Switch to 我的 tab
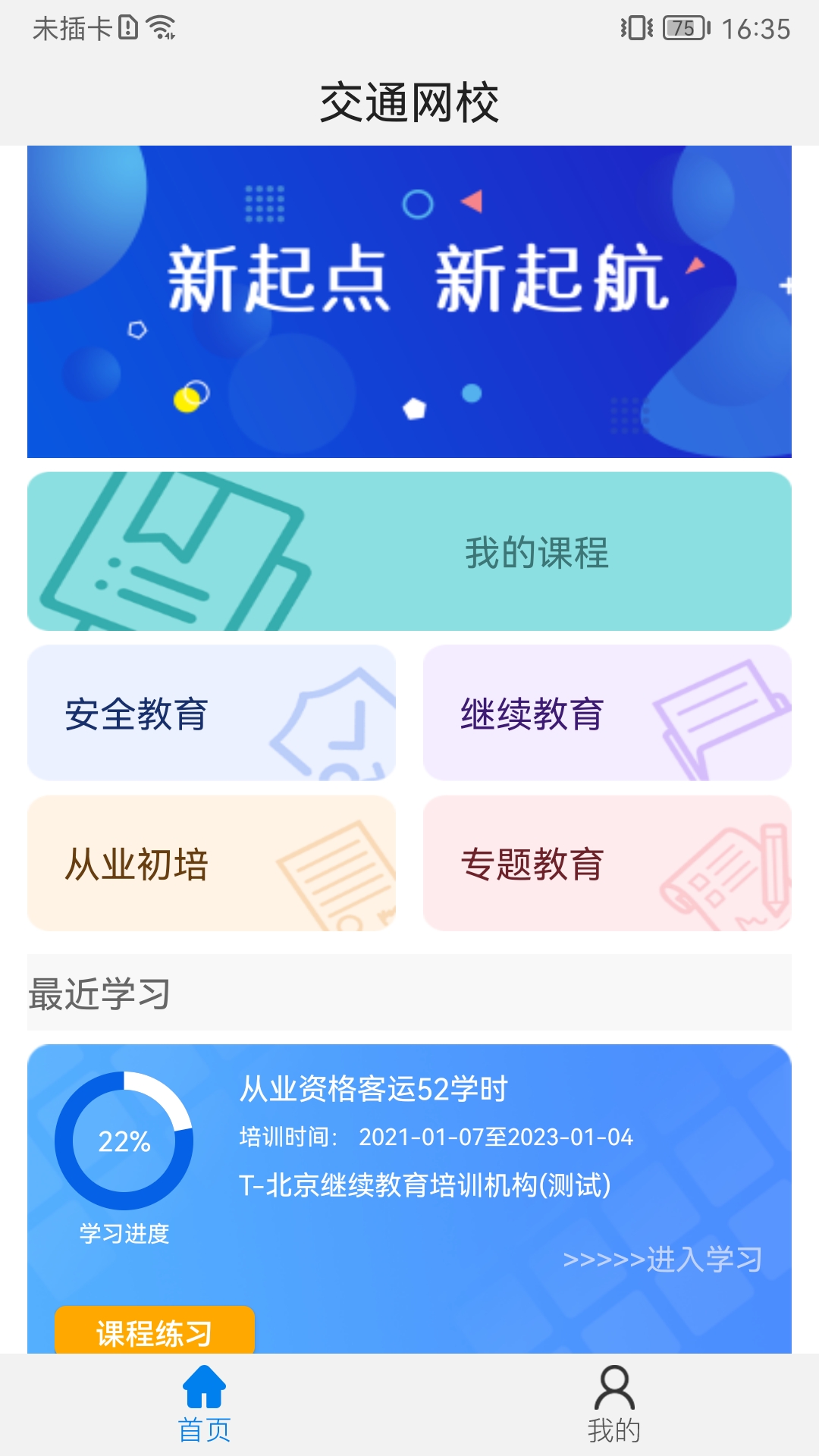Viewport: 819px width, 1456px height. click(x=614, y=1404)
